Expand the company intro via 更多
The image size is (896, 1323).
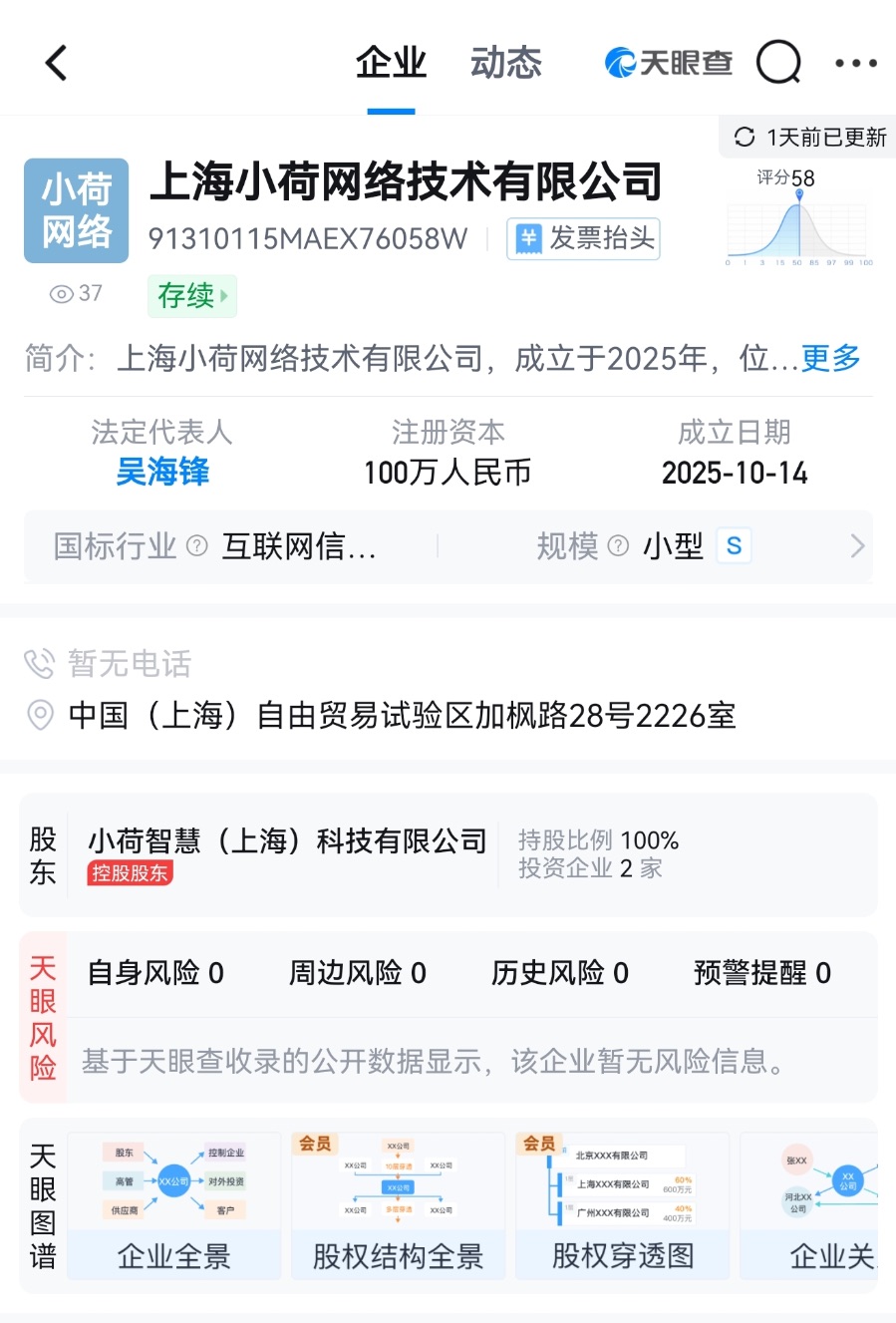830,358
